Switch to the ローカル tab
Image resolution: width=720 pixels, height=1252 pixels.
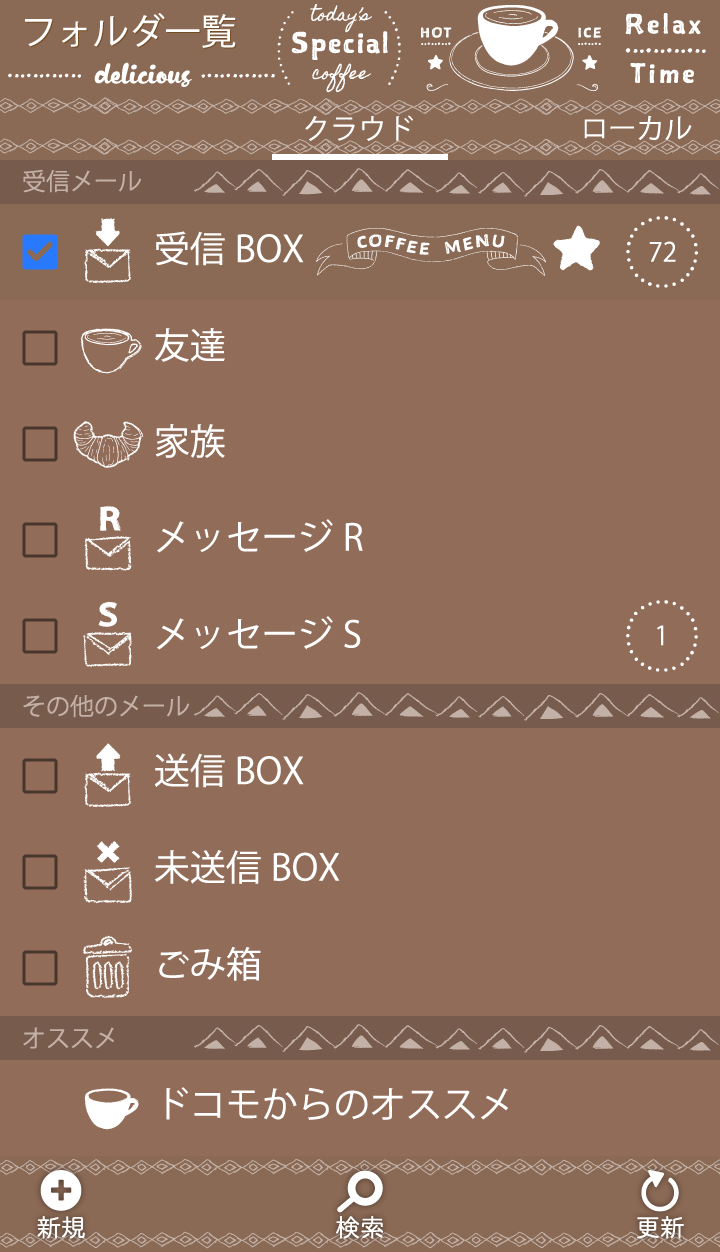(636, 129)
